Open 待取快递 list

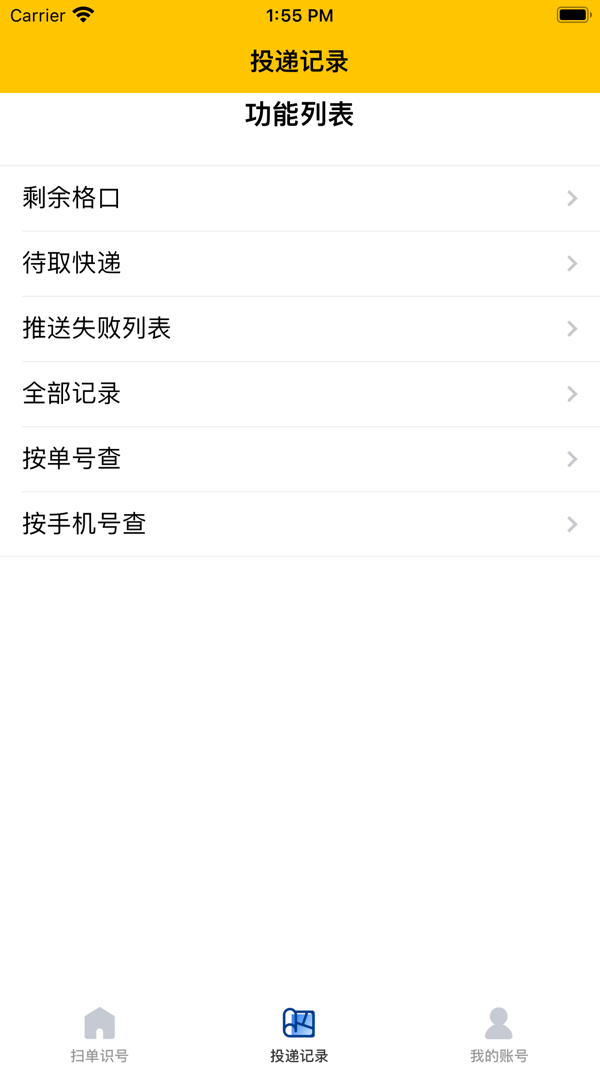(x=300, y=263)
